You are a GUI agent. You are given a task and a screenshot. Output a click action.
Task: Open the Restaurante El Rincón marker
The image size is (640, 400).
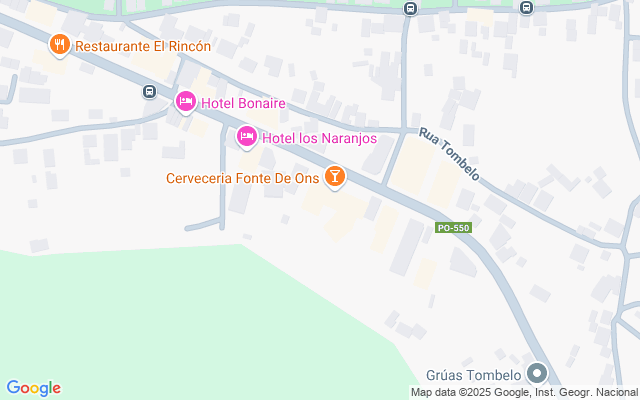coord(59,44)
